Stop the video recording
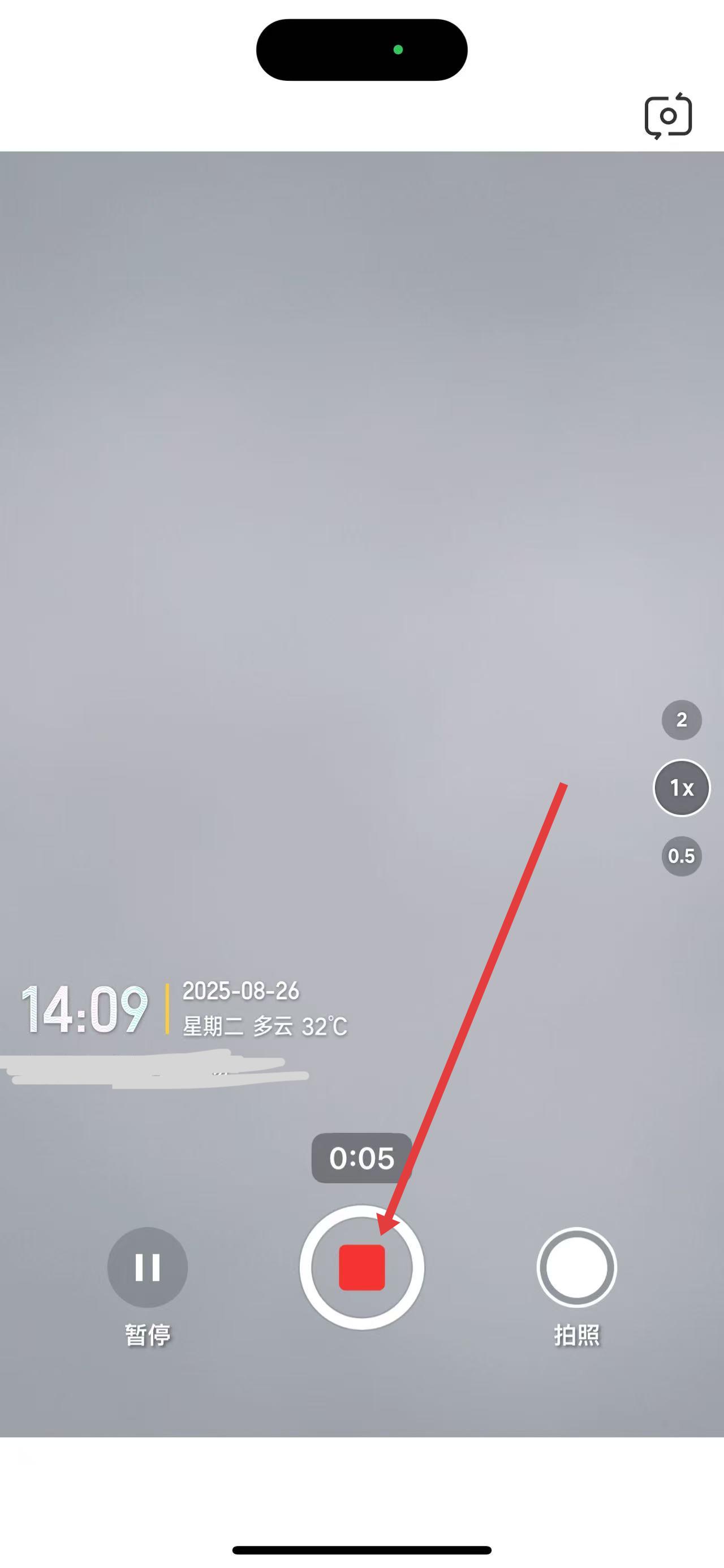Image resolution: width=724 pixels, height=1568 pixels. point(361,1267)
